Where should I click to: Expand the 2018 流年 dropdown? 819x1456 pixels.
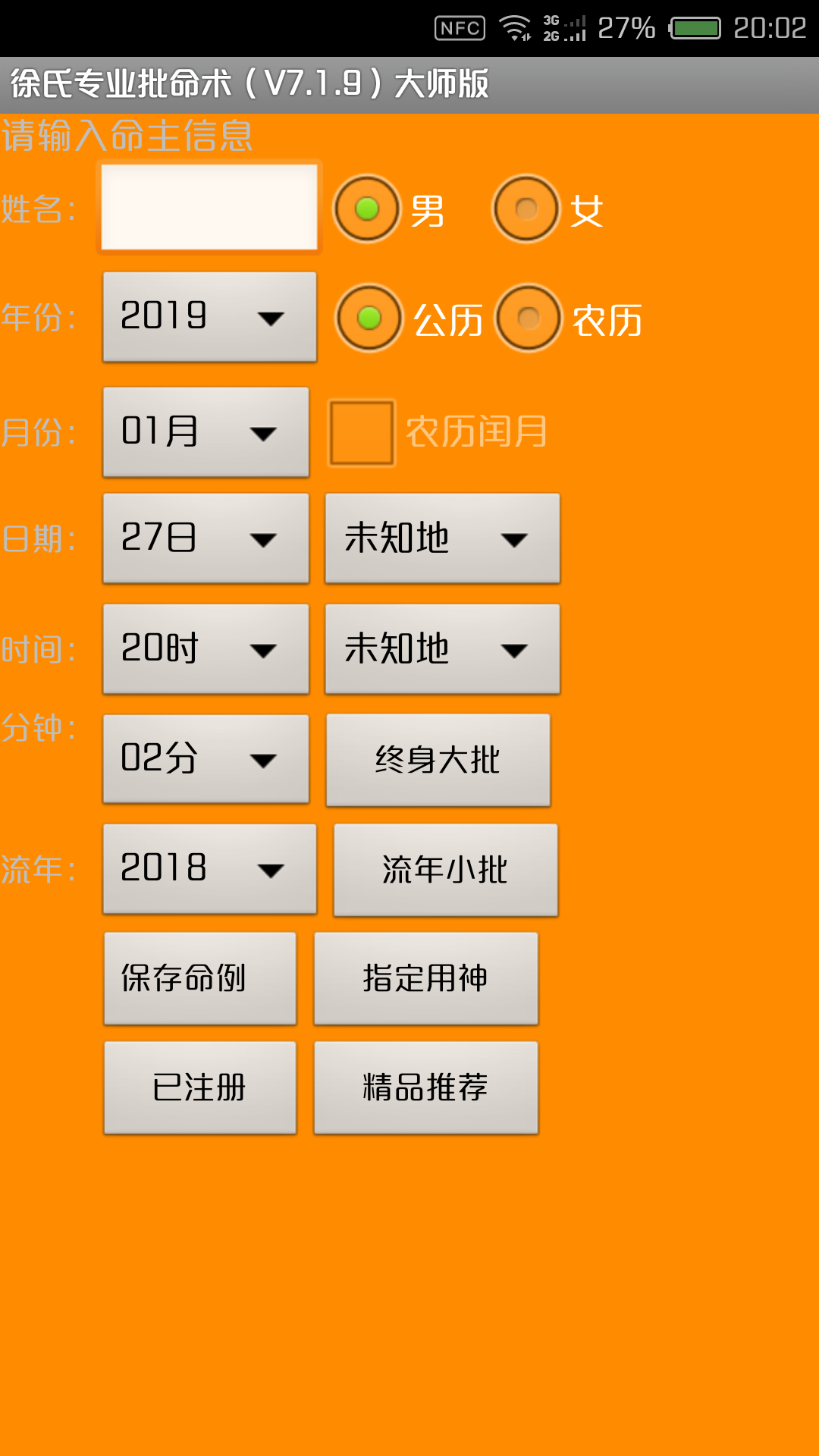click(x=209, y=868)
